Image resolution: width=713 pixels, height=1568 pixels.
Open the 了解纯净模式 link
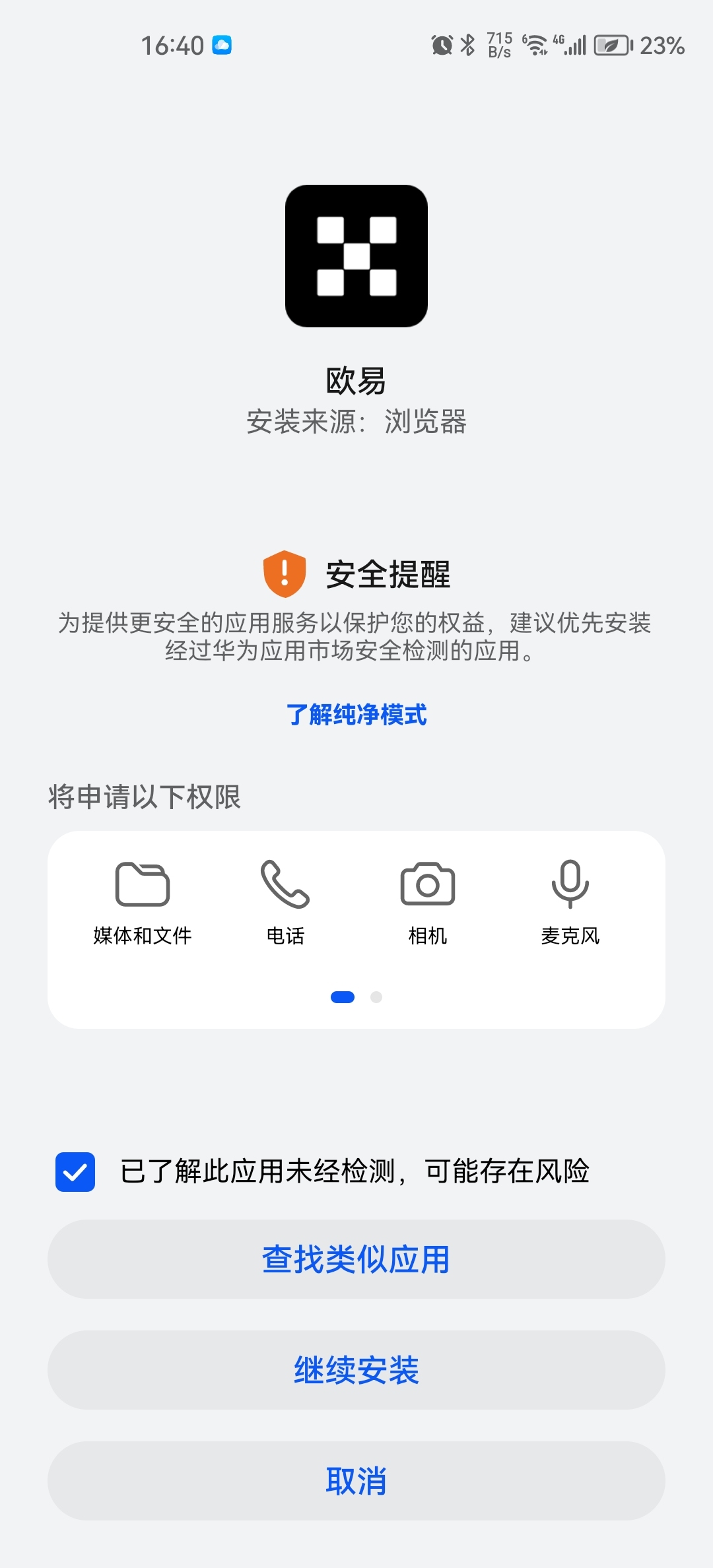coord(356,715)
